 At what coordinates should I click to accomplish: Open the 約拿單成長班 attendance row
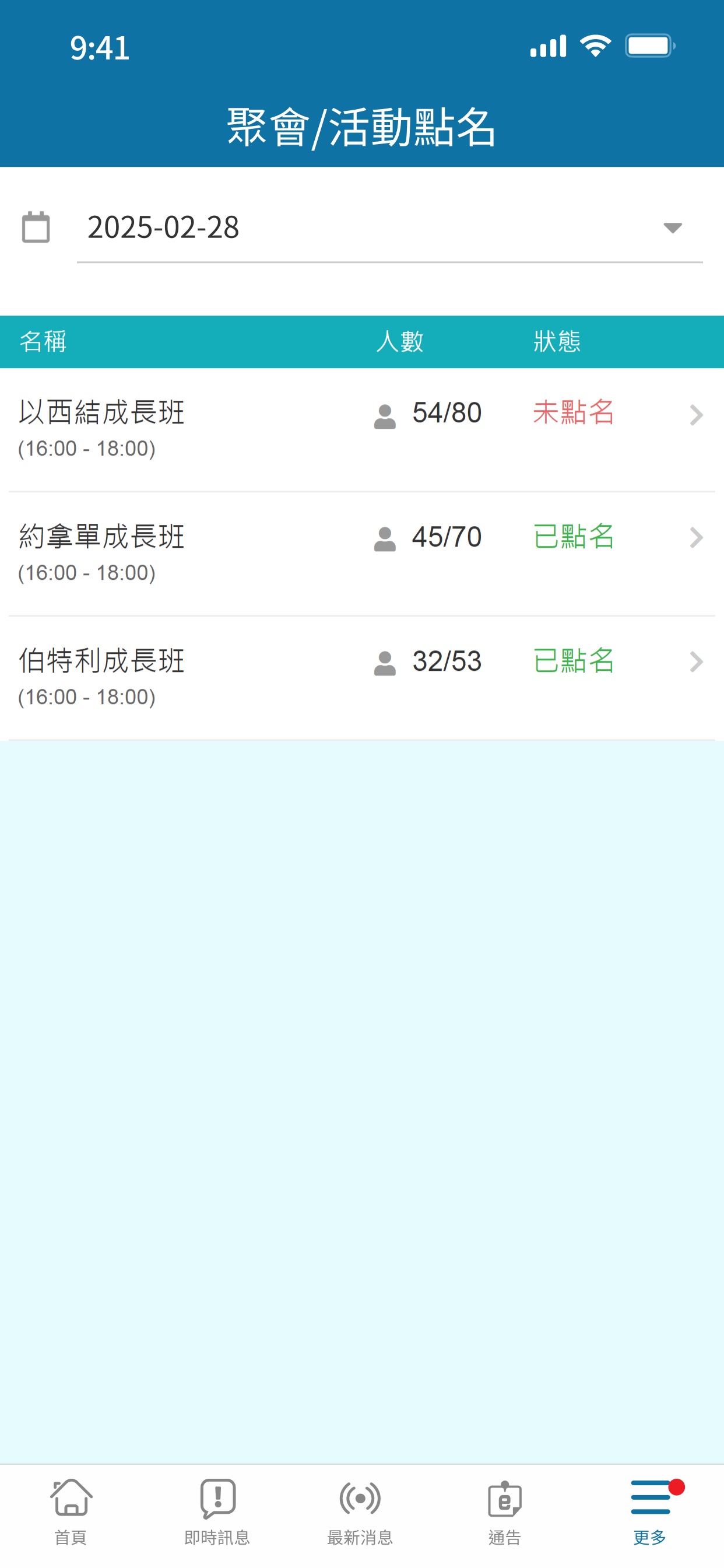(362, 554)
